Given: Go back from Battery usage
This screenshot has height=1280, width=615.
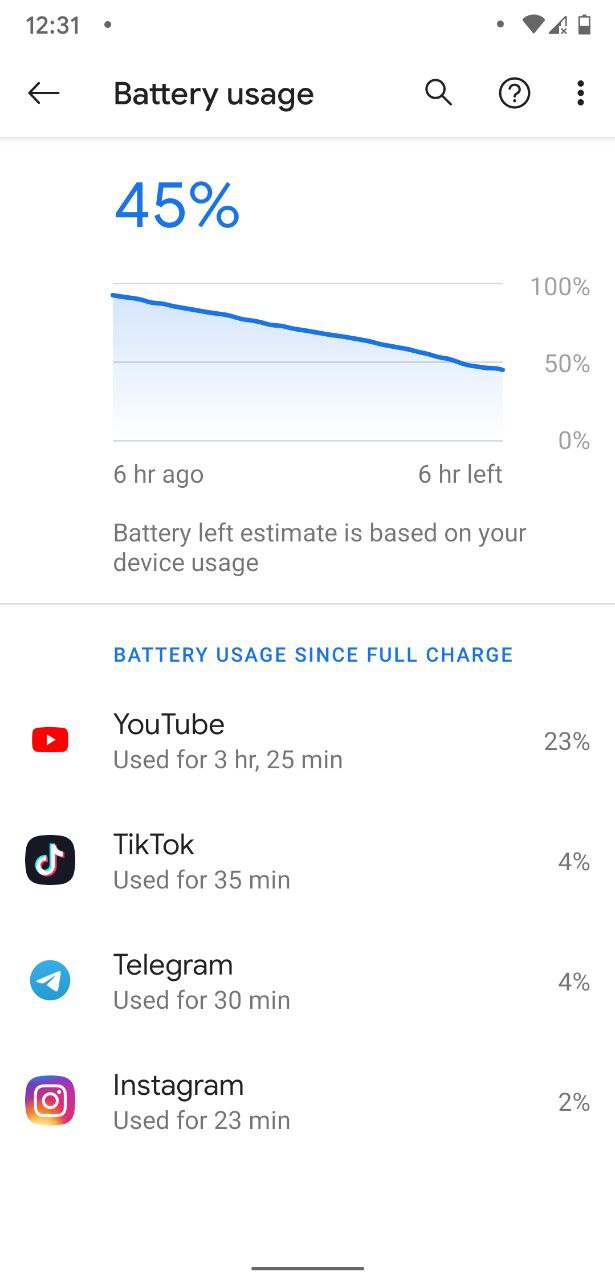Looking at the screenshot, I should coord(44,94).
